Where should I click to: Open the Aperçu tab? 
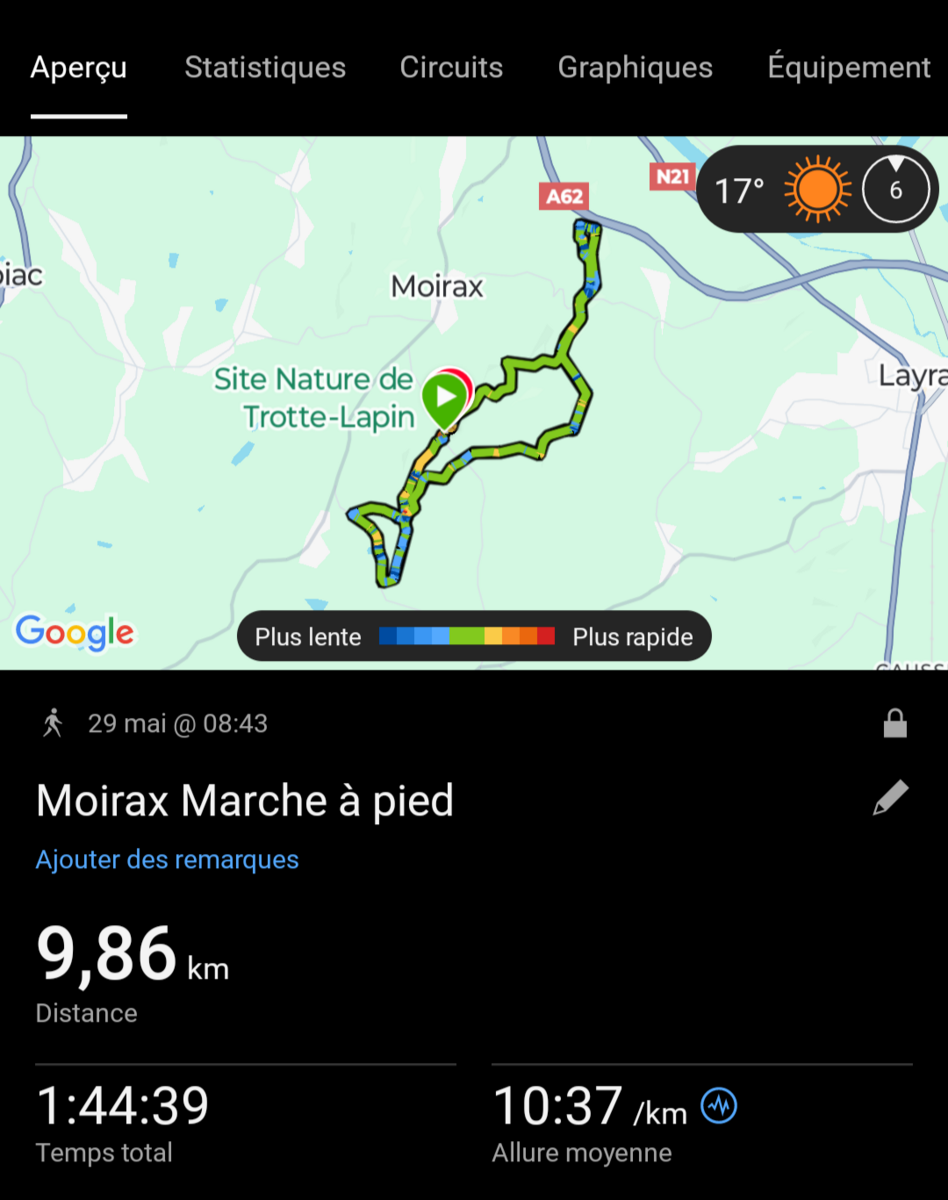(x=79, y=68)
